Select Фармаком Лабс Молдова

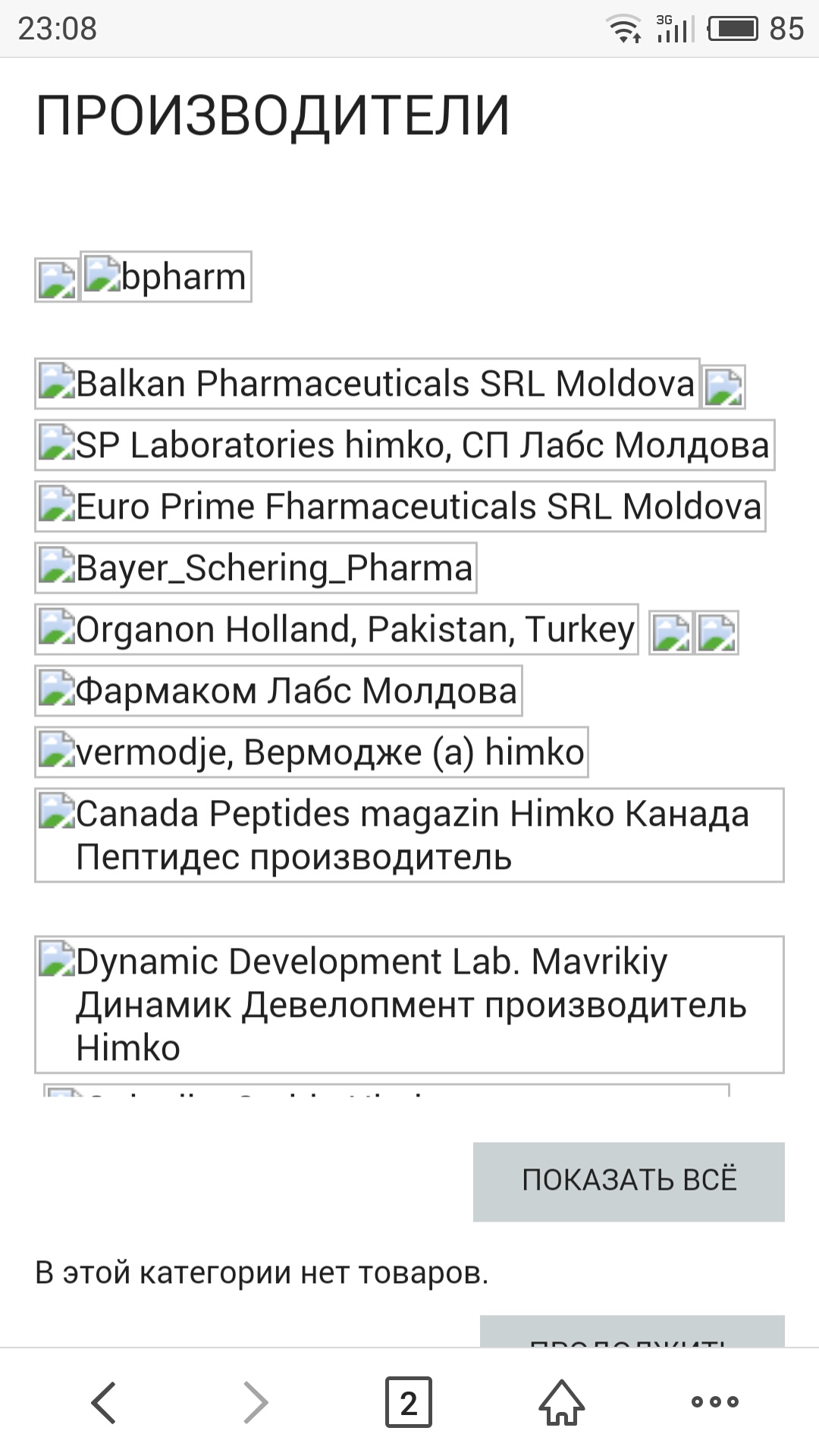(278, 691)
